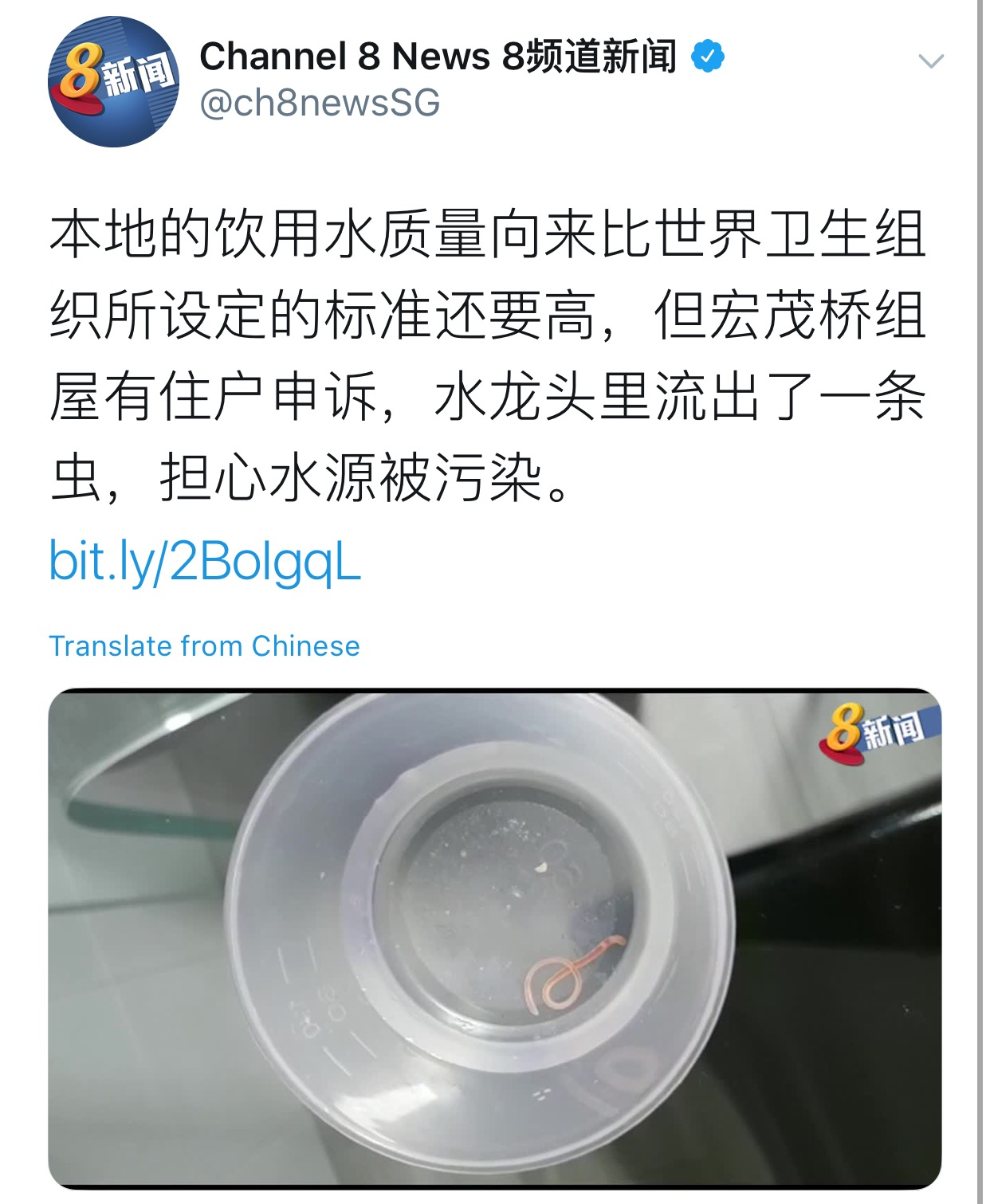Open Channel 8 News profile picture
The image size is (990, 1204).
[x=113, y=81]
